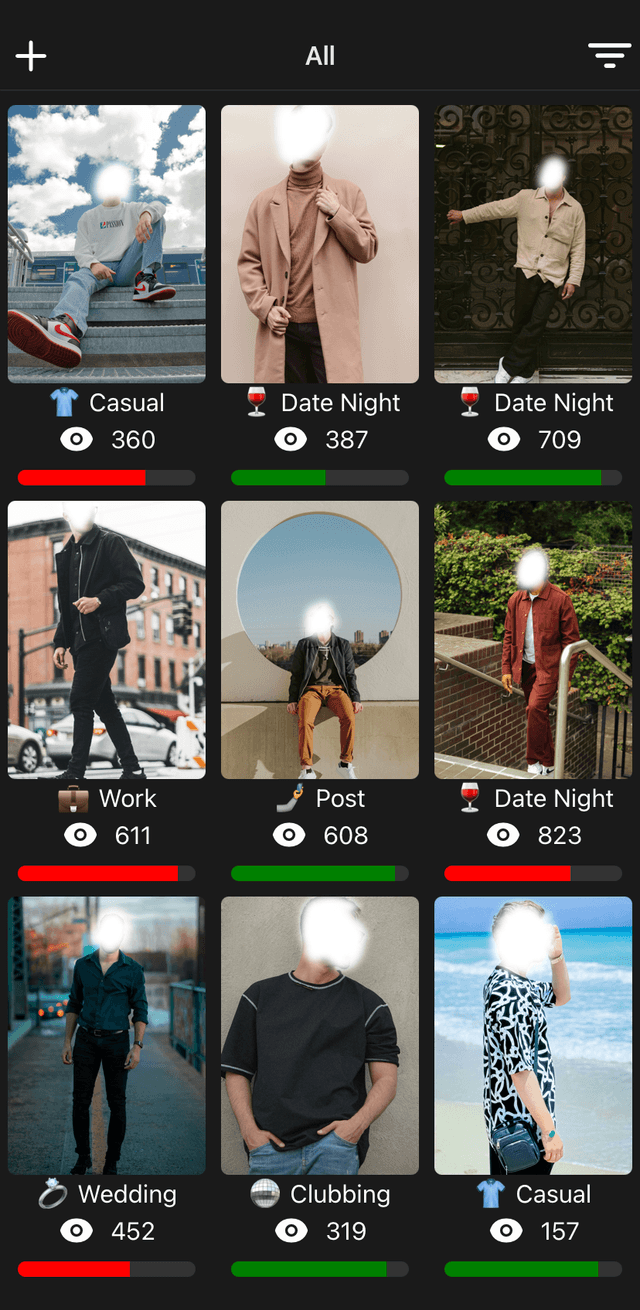View the Casual outfit with 157 views
The width and height of the screenshot is (640, 1310).
(533, 1035)
